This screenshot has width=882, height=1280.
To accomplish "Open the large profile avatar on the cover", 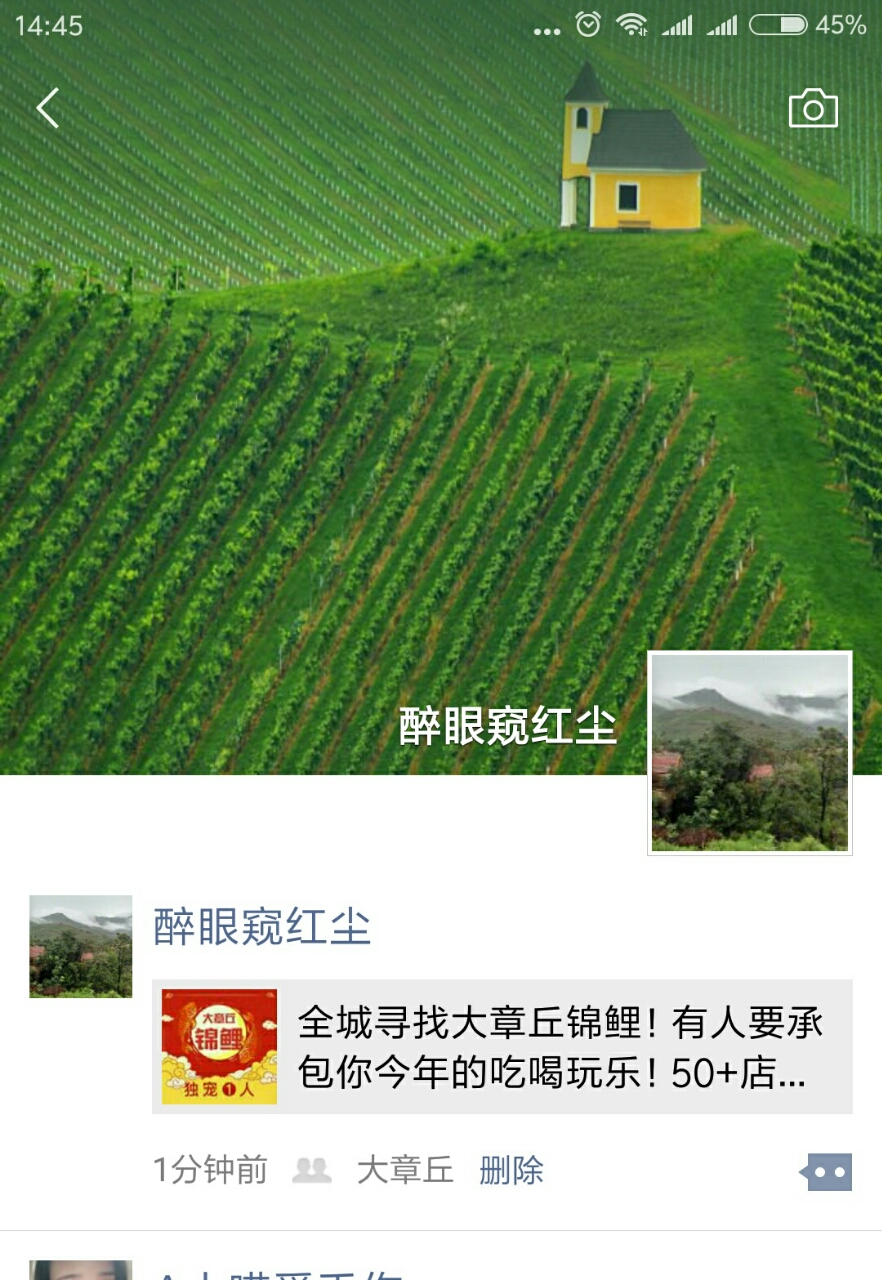I will point(750,753).
